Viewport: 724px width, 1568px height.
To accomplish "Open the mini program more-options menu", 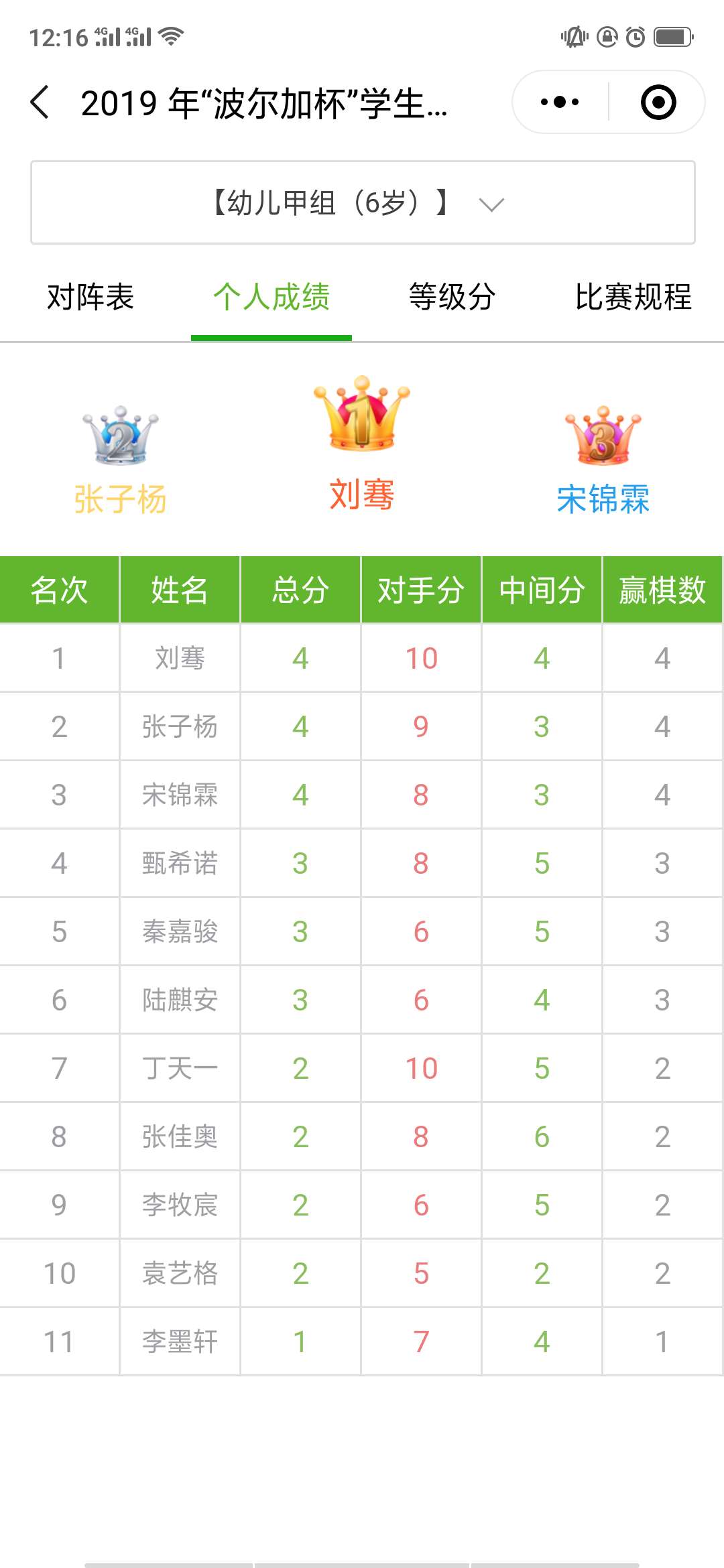I will (x=560, y=103).
